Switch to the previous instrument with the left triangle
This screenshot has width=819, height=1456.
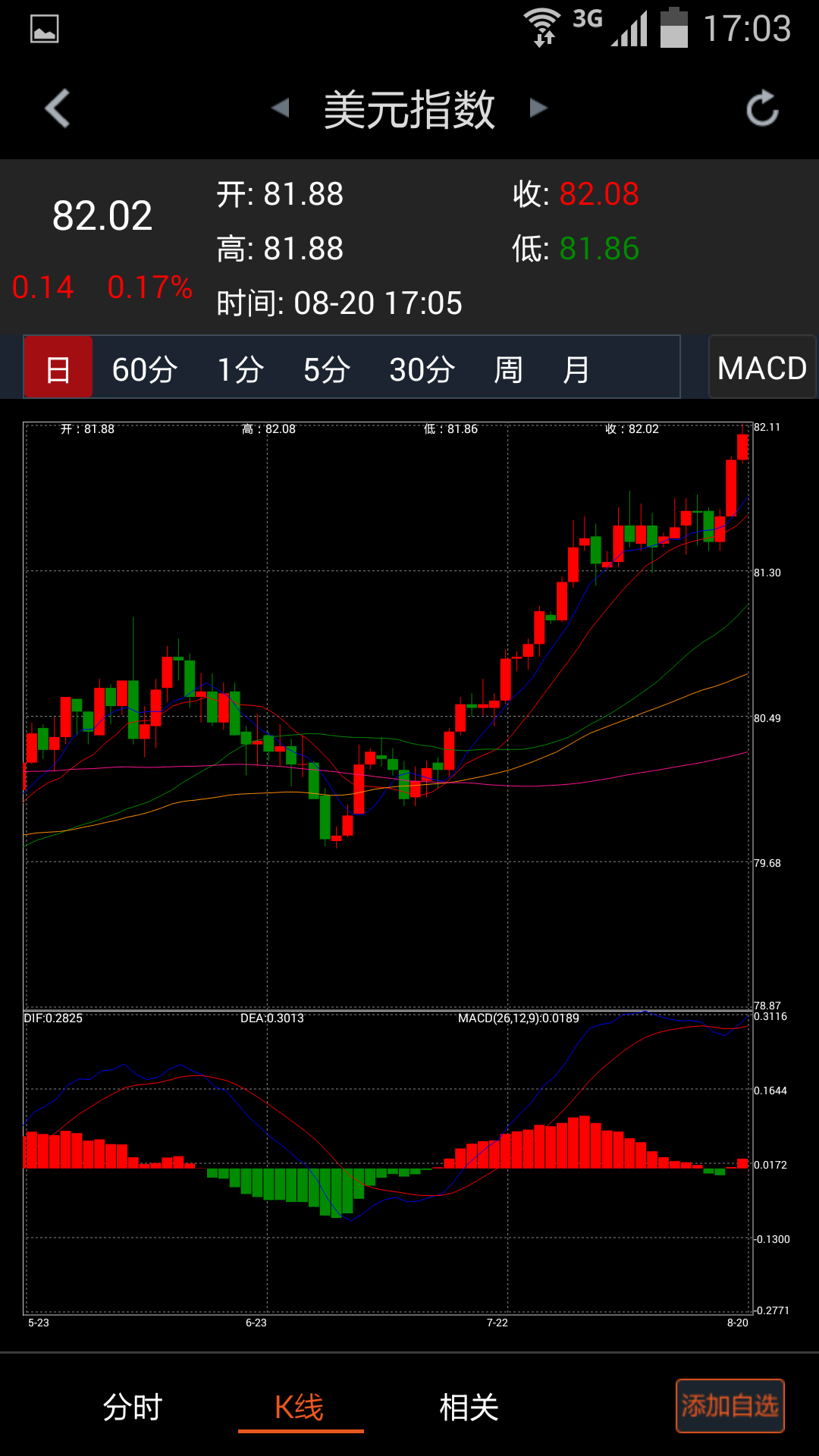point(281,108)
